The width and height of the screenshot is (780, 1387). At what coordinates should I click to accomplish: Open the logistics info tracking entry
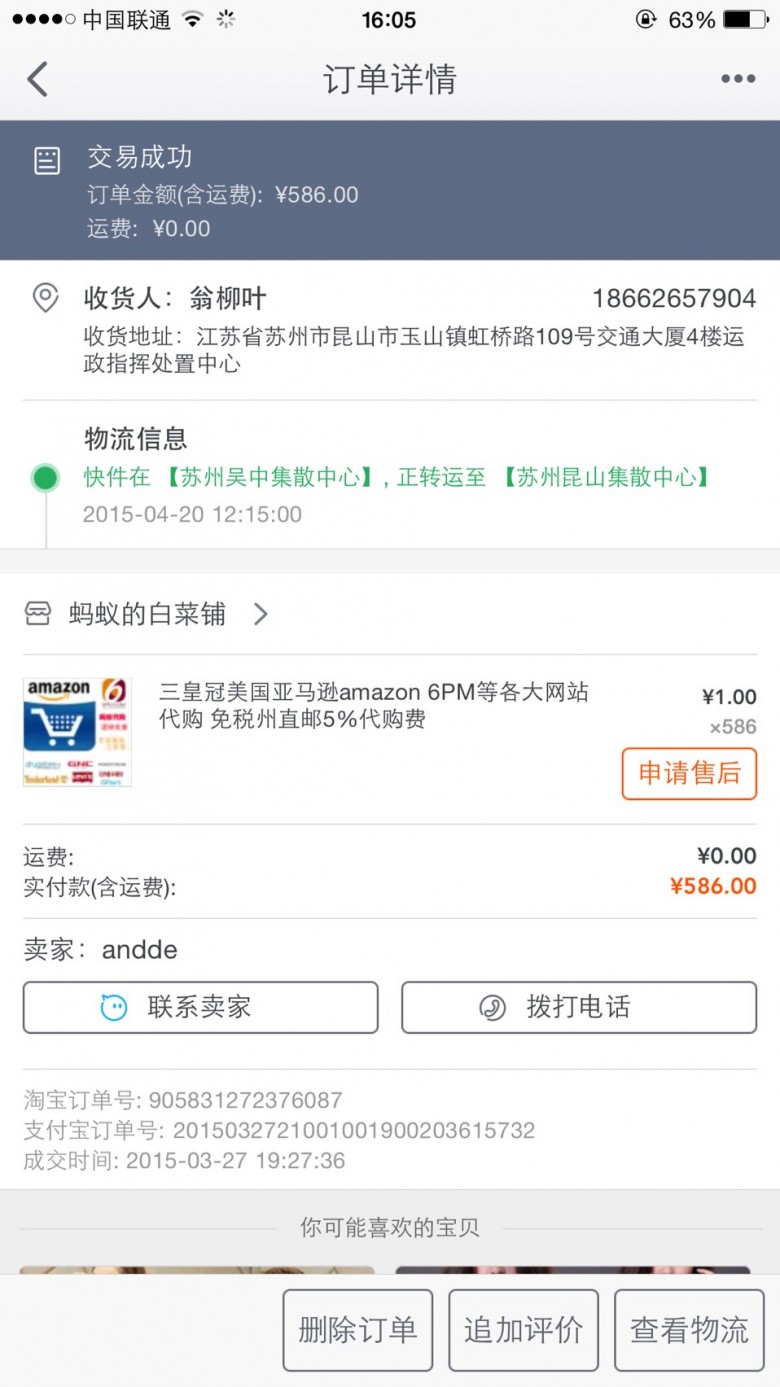tap(390, 476)
